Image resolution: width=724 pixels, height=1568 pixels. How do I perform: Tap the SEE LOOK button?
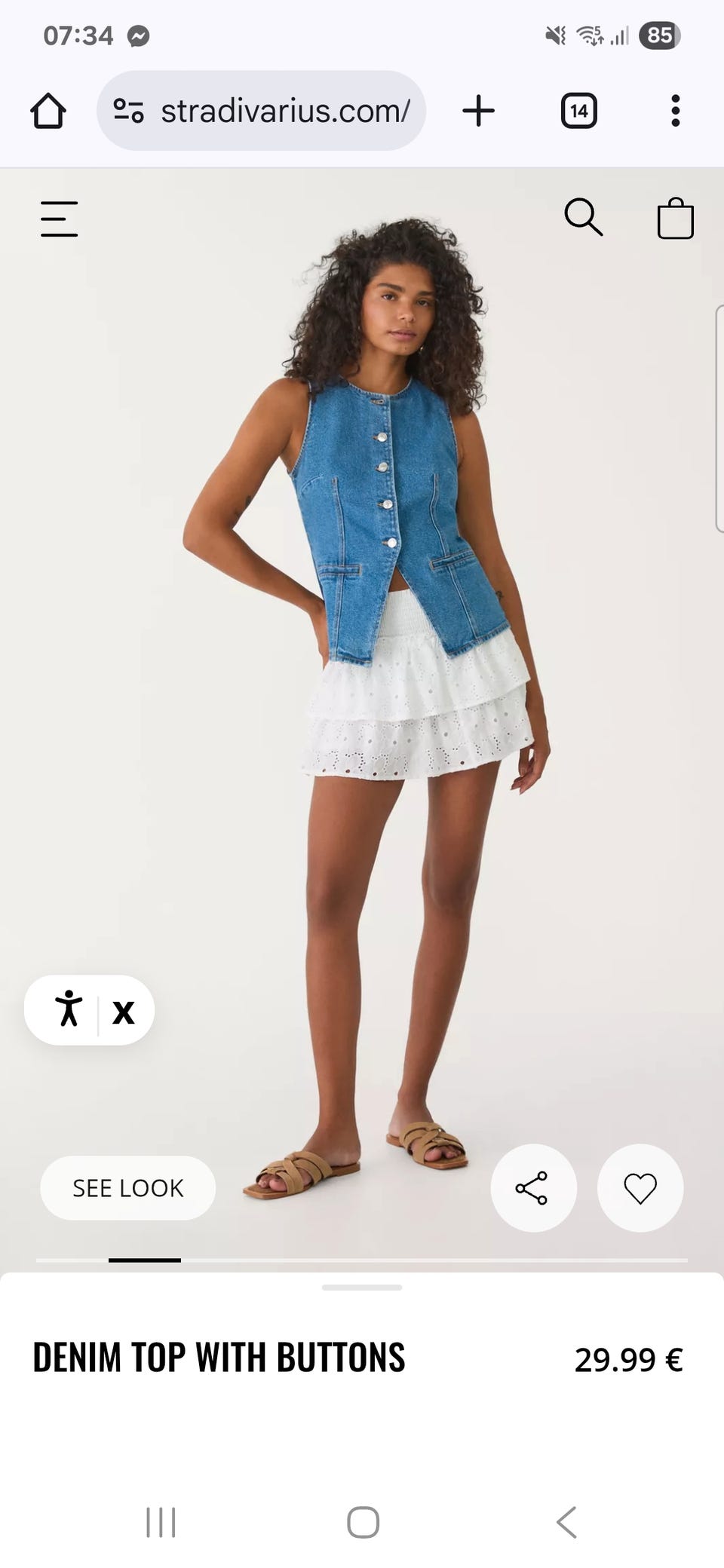coord(127,1188)
